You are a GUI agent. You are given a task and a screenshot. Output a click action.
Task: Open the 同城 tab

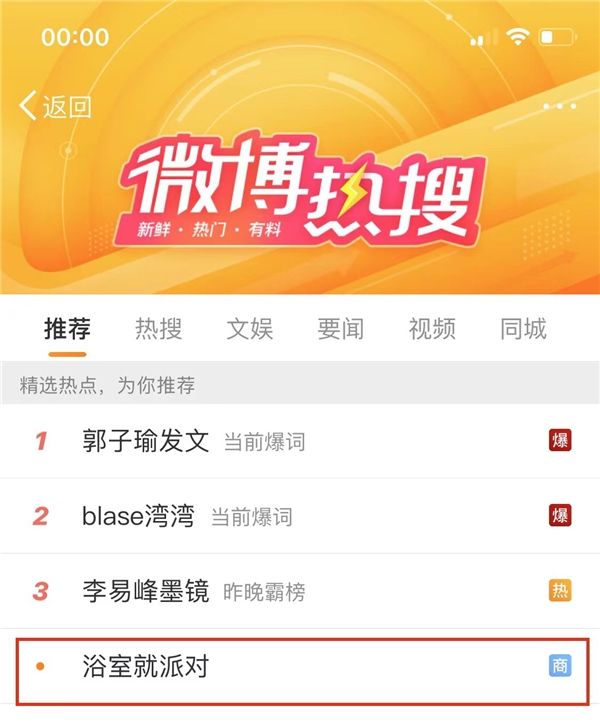(x=523, y=328)
